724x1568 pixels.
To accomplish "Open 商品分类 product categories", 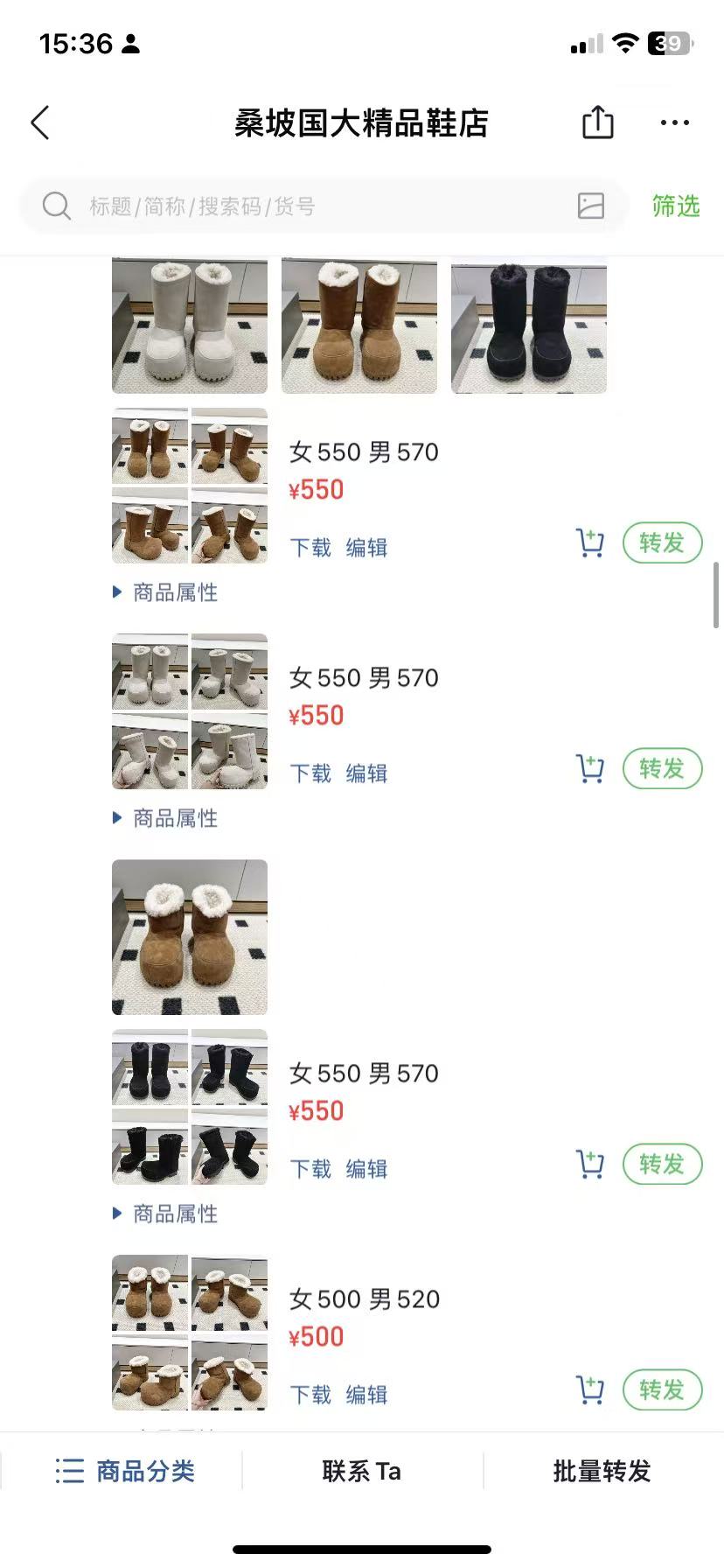I will [125, 1471].
